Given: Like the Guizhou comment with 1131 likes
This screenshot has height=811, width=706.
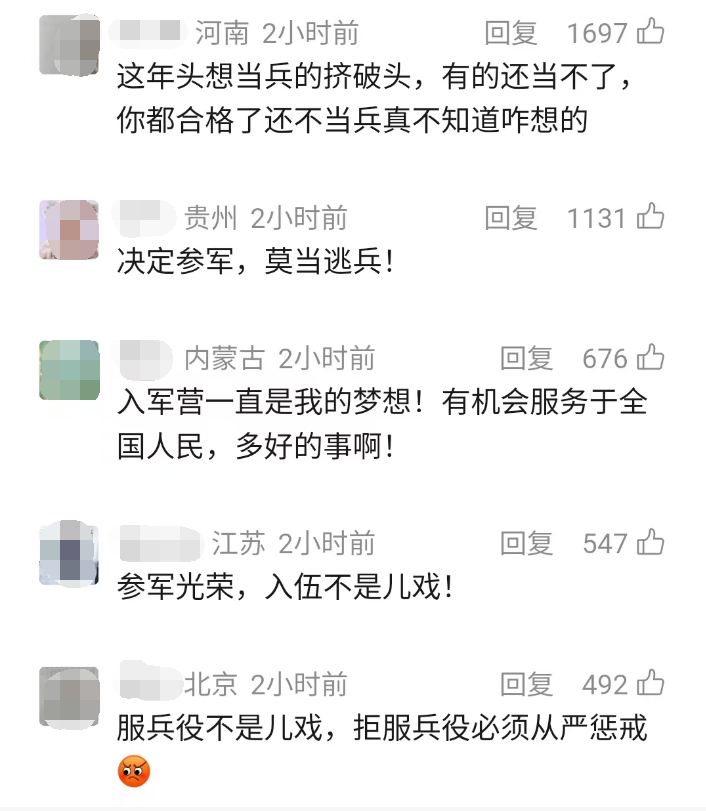Looking at the screenshot, I should coord(651,216).
